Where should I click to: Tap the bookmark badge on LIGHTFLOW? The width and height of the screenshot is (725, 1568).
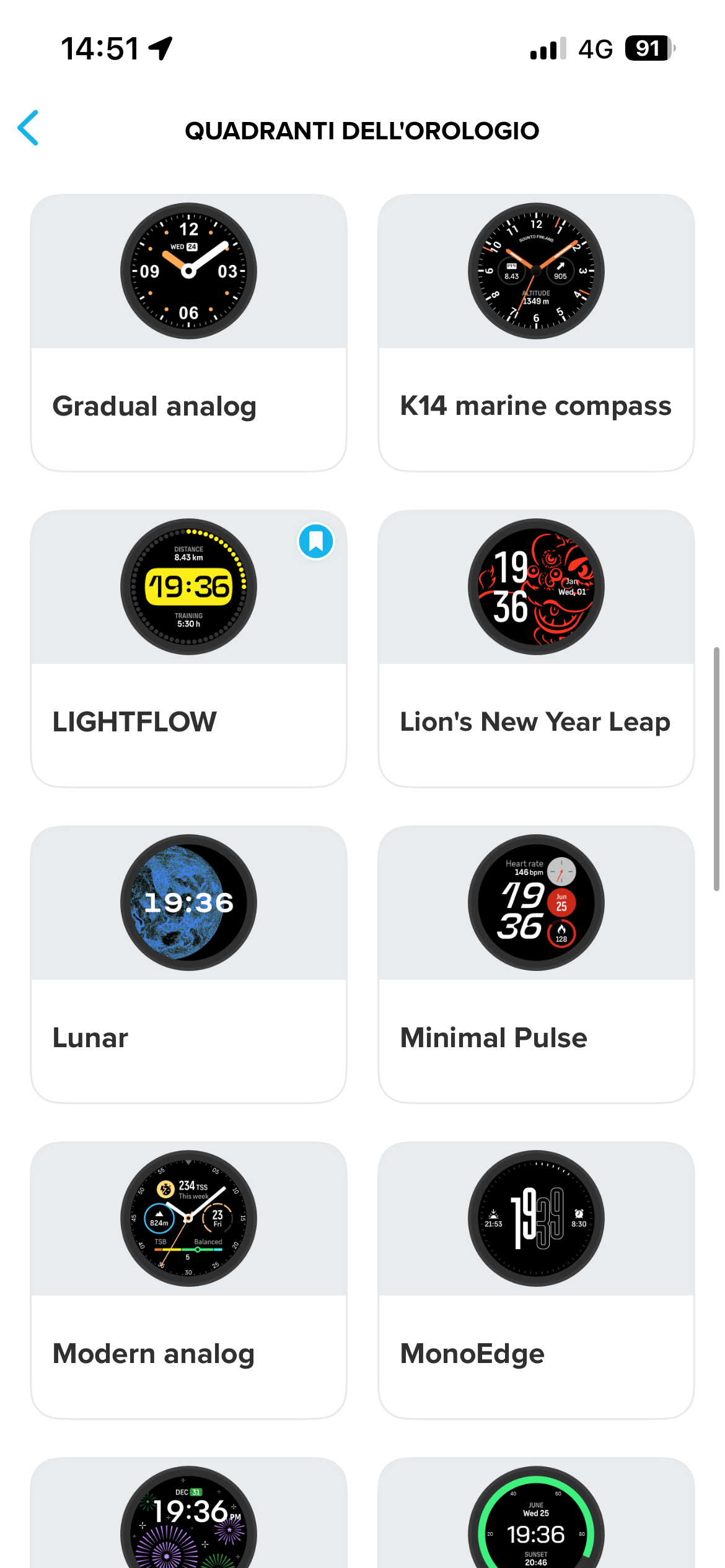[x=316, y=541]
